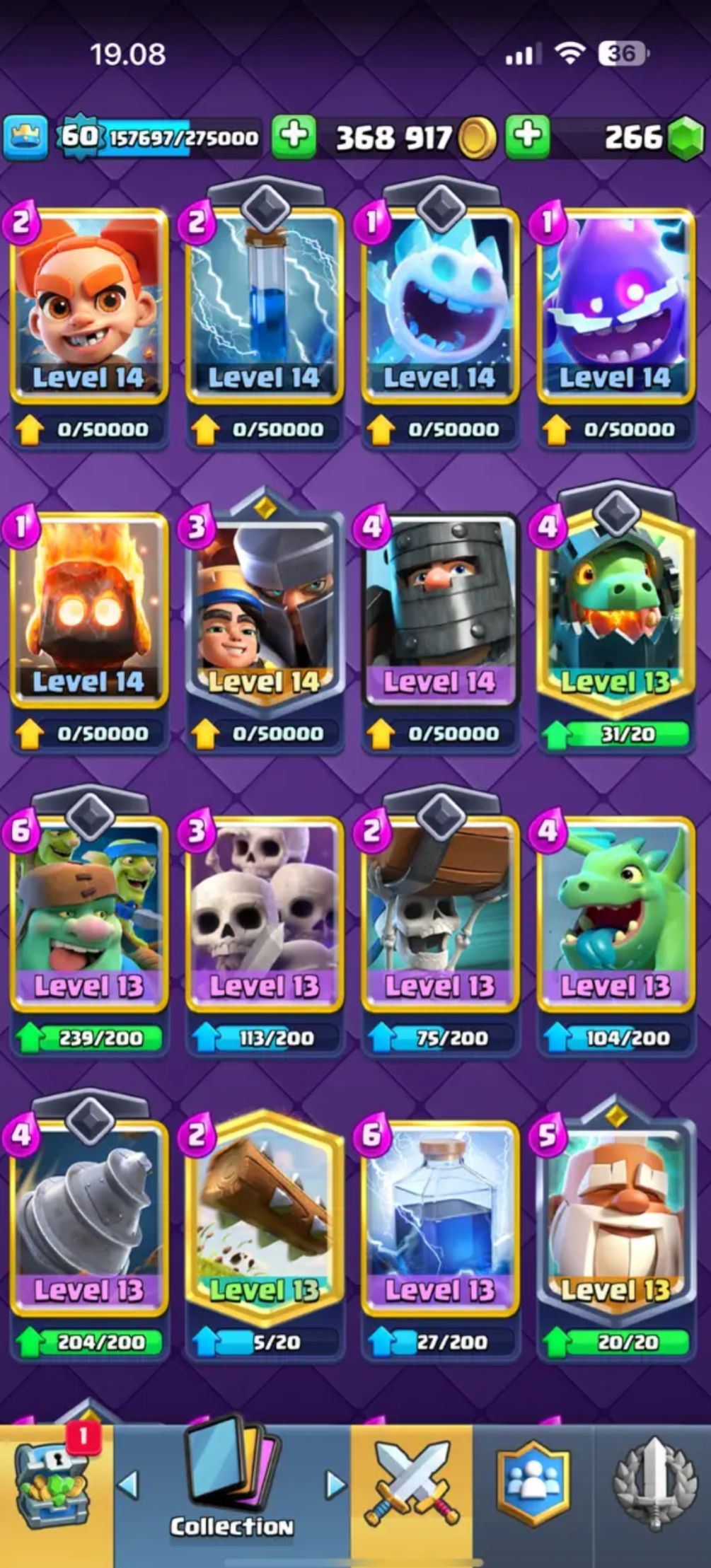Select the Ice Spirit card
Screen dimensions: 711x1568
pyautogui.click(x=439, y=304)
